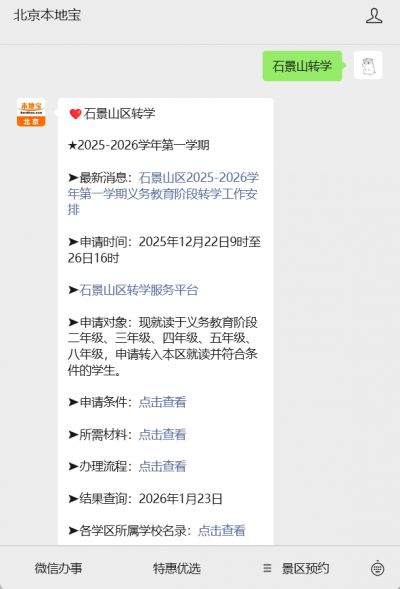
Task: Tap the user avatar beside 石景山转学
Action: pos(368,65)
